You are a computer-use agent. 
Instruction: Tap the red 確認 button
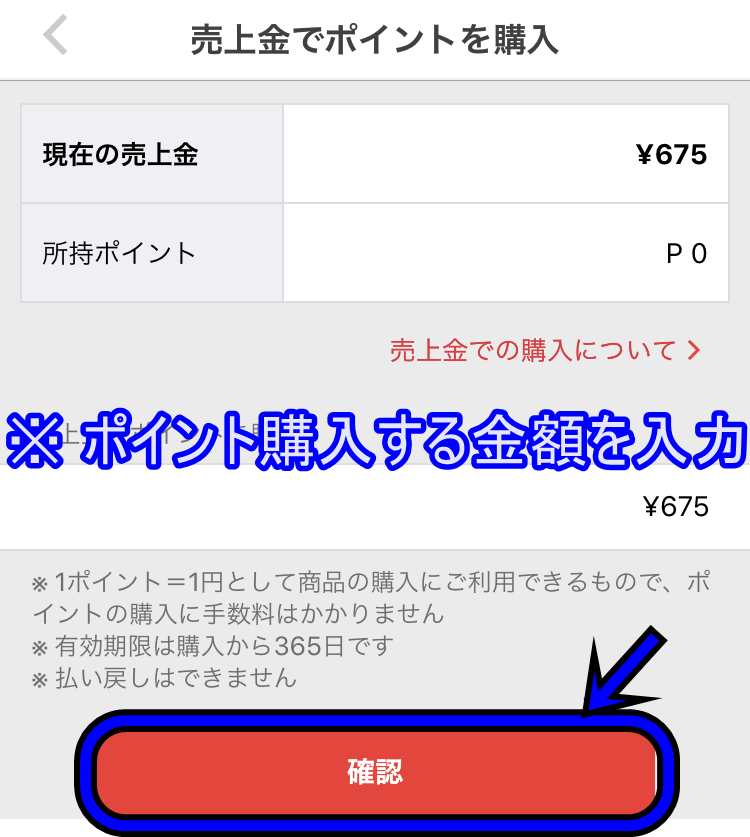375,772
